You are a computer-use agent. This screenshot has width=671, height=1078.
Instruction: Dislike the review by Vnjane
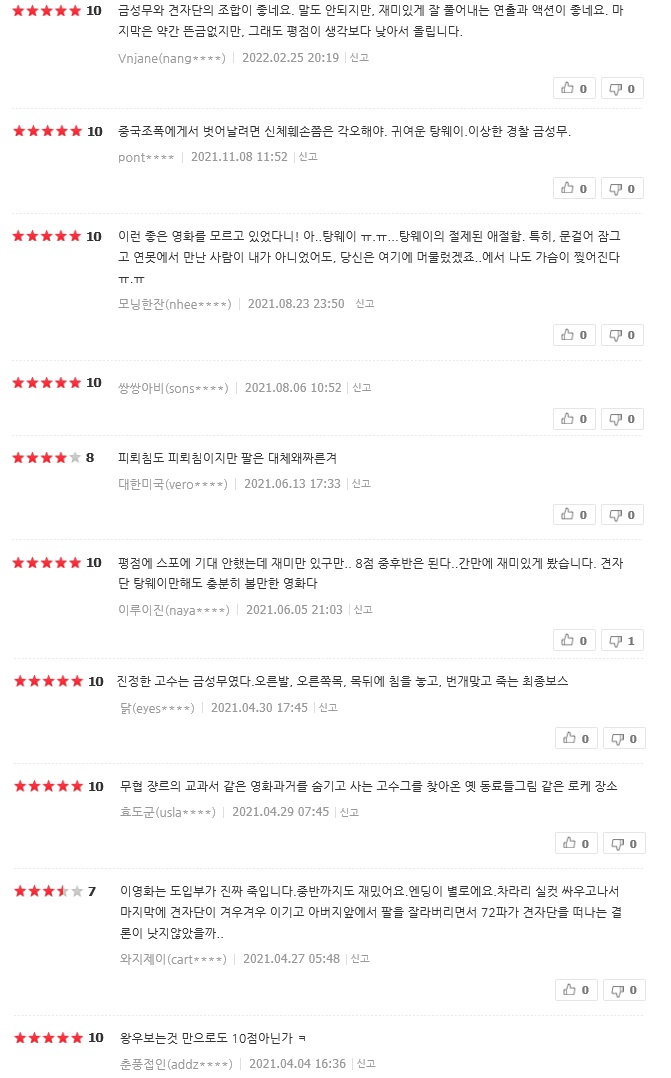coord(622,88)
